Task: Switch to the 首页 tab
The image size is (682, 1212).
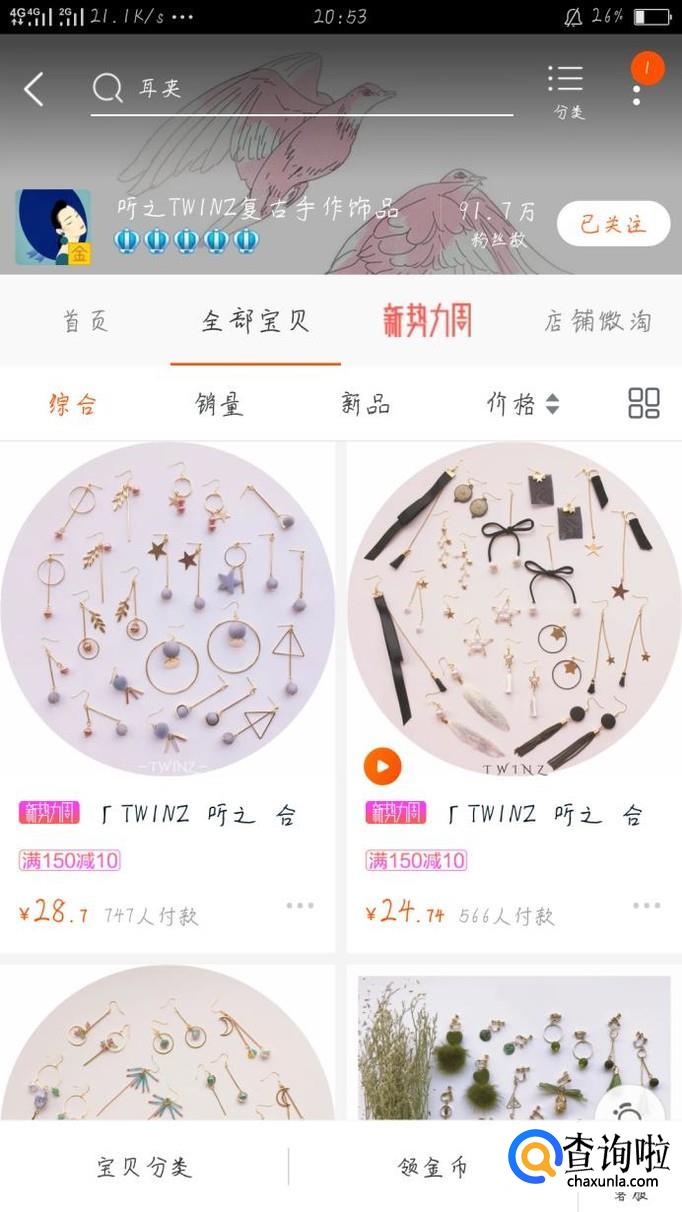Action: (x=86, y=321)
